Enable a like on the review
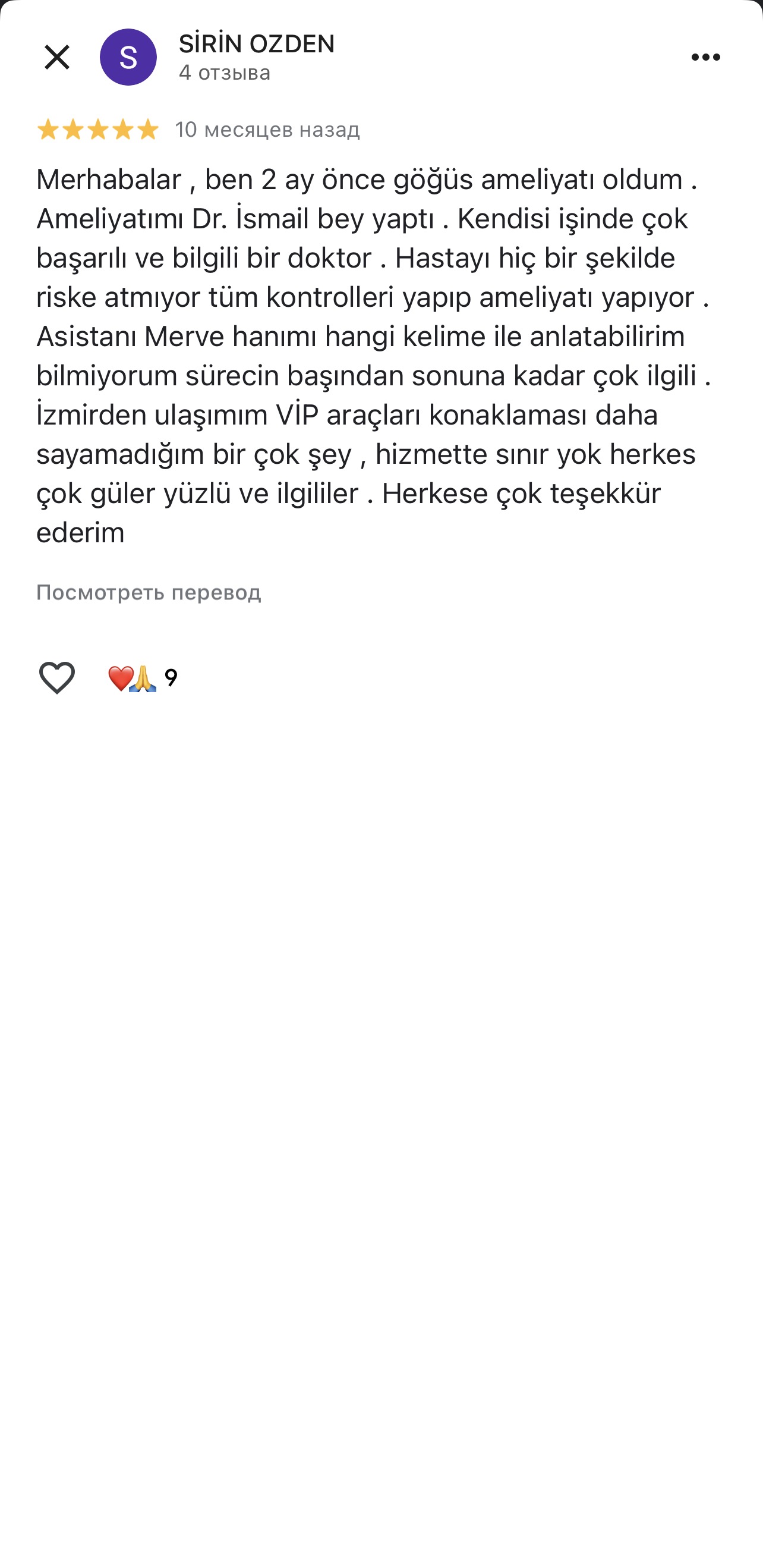Screen dimensions: 763x1568 [x=58, y=677]
